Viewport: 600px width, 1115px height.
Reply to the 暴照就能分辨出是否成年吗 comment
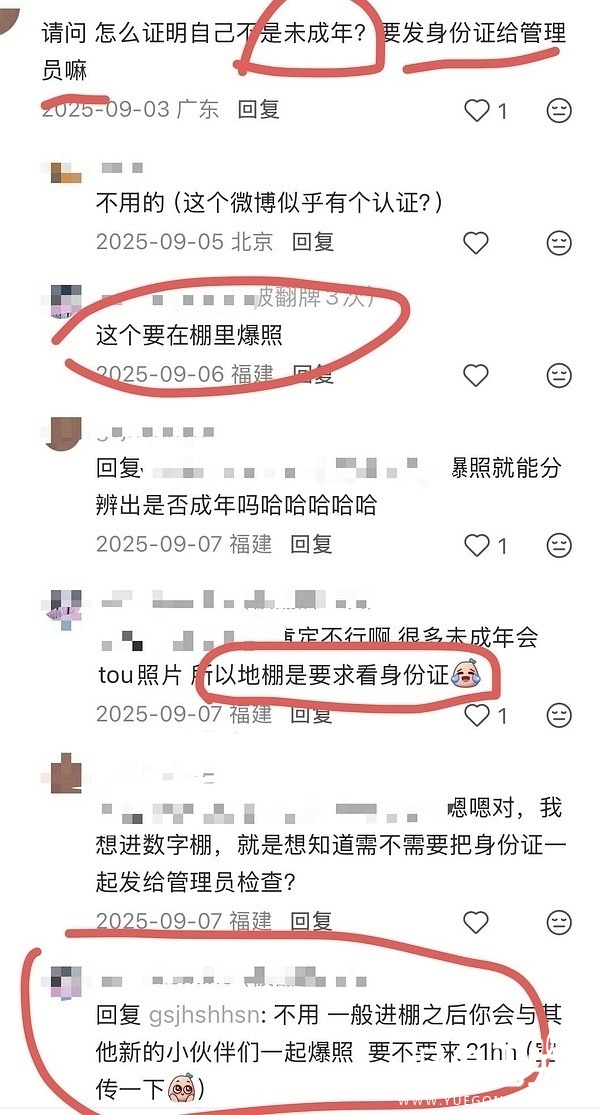[x=311, y=544]
